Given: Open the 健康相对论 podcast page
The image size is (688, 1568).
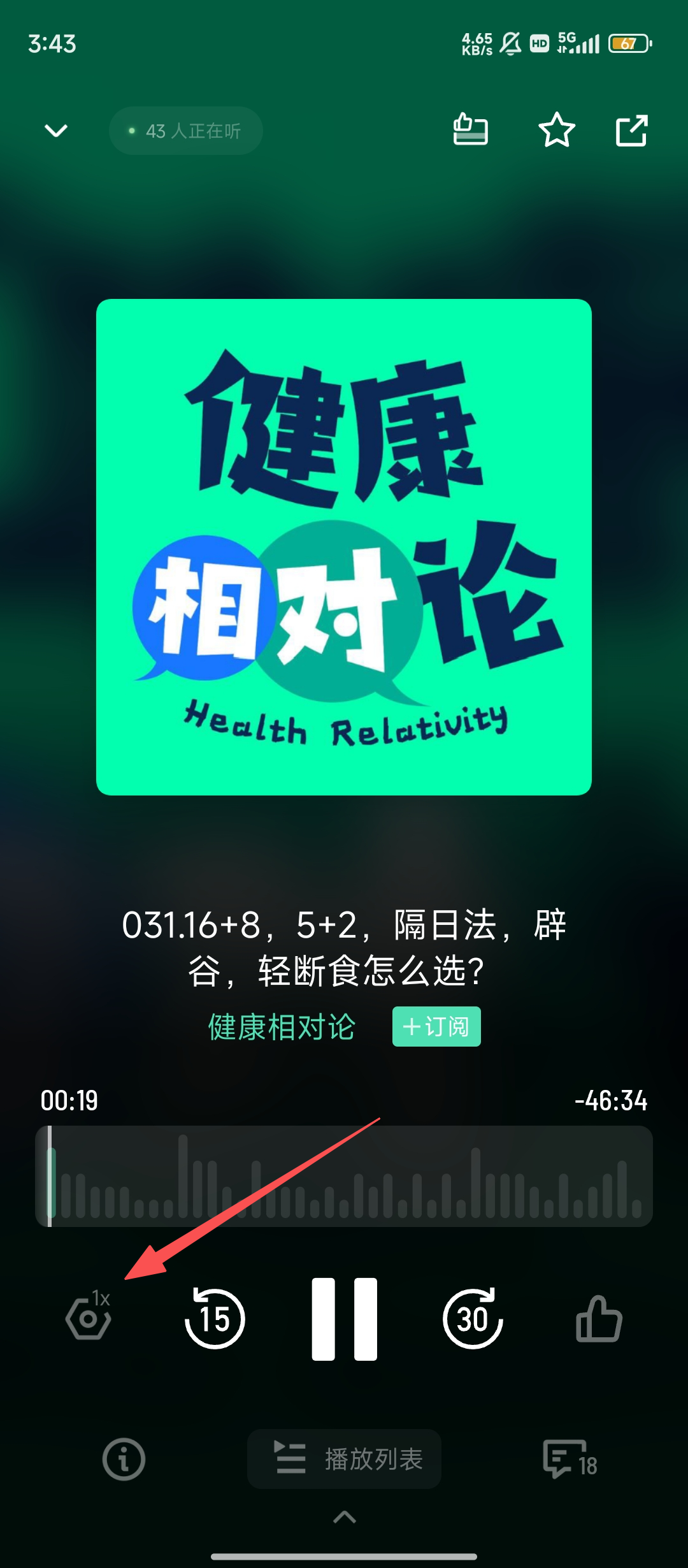Looking at the screenshot, I should coord(282,1027).
